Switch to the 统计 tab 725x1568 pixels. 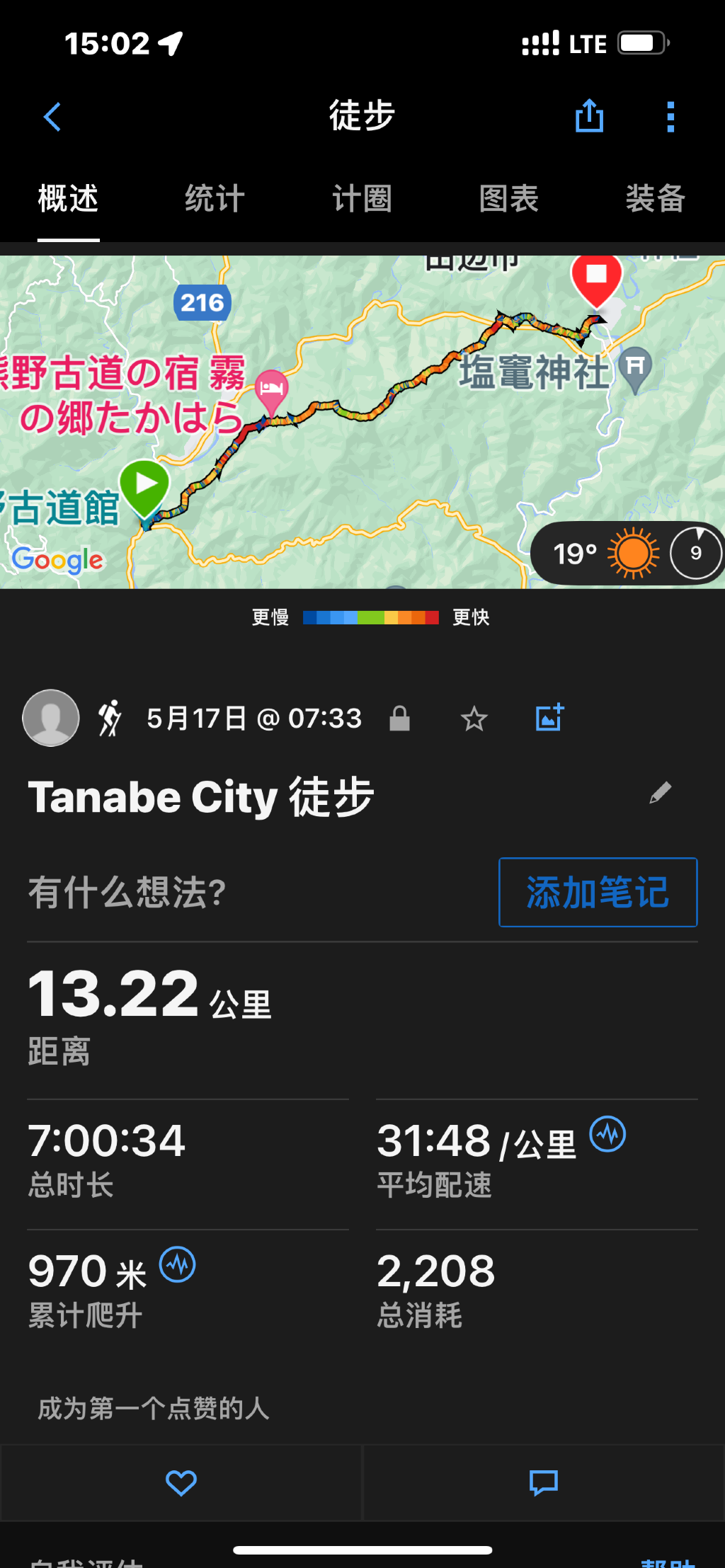coord(215,199)
